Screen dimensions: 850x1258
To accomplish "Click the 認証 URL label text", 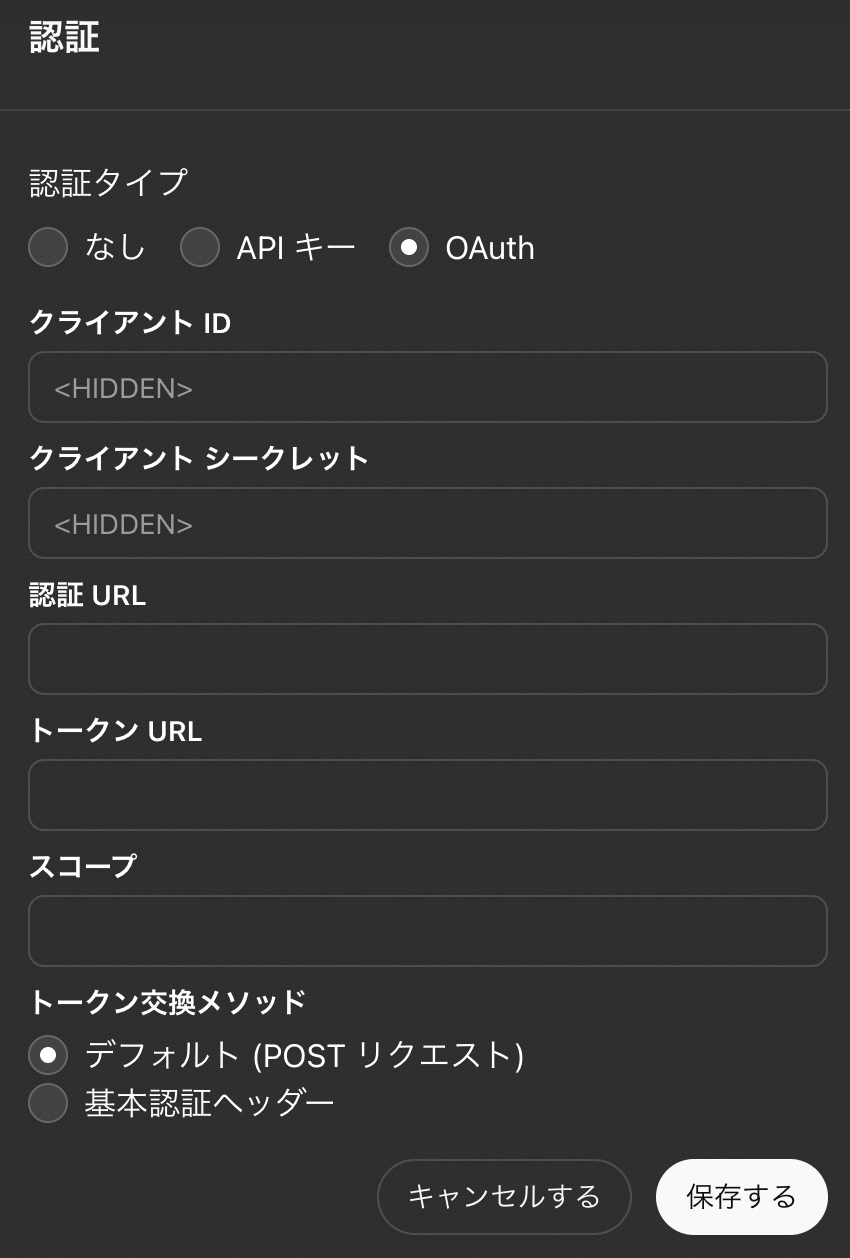I will 85,595.
